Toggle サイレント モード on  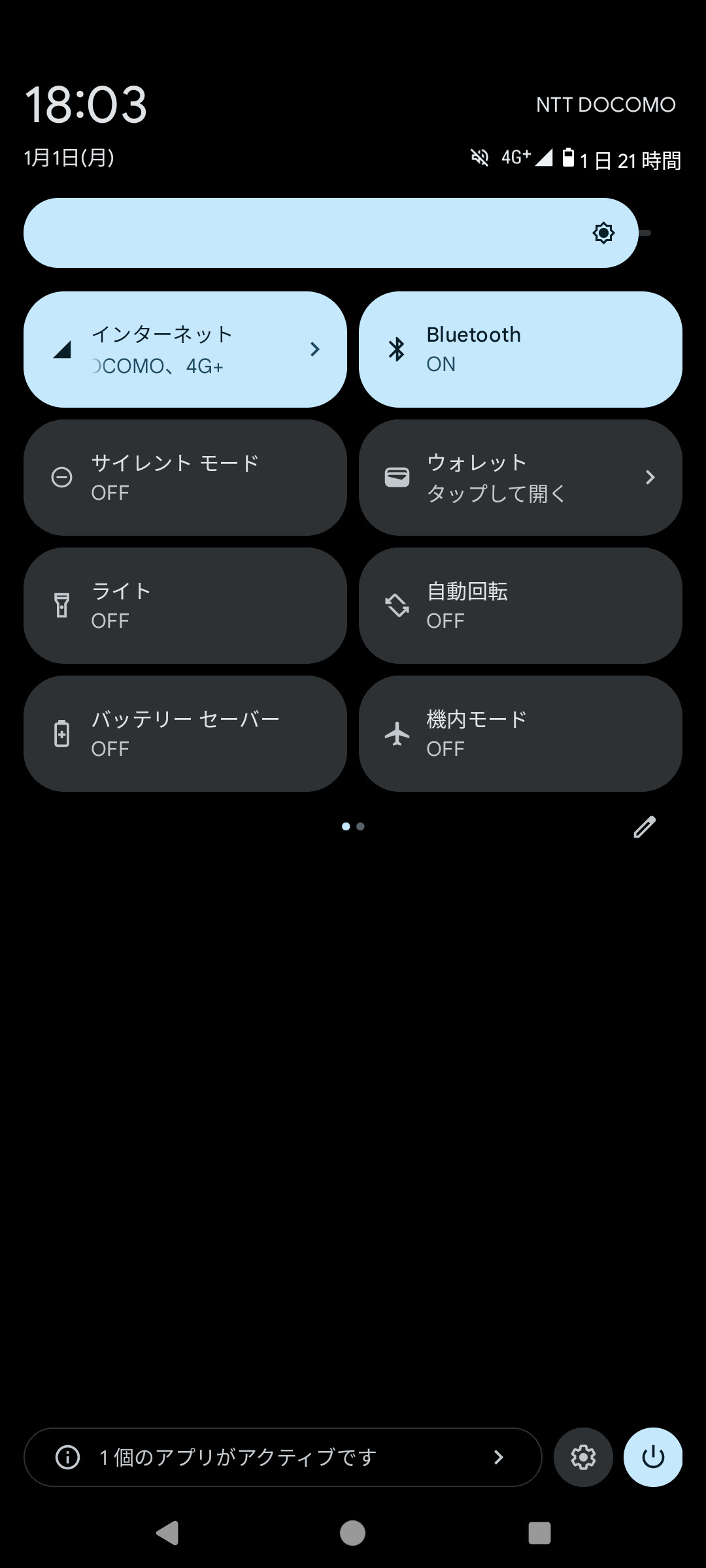click(186, 477)
